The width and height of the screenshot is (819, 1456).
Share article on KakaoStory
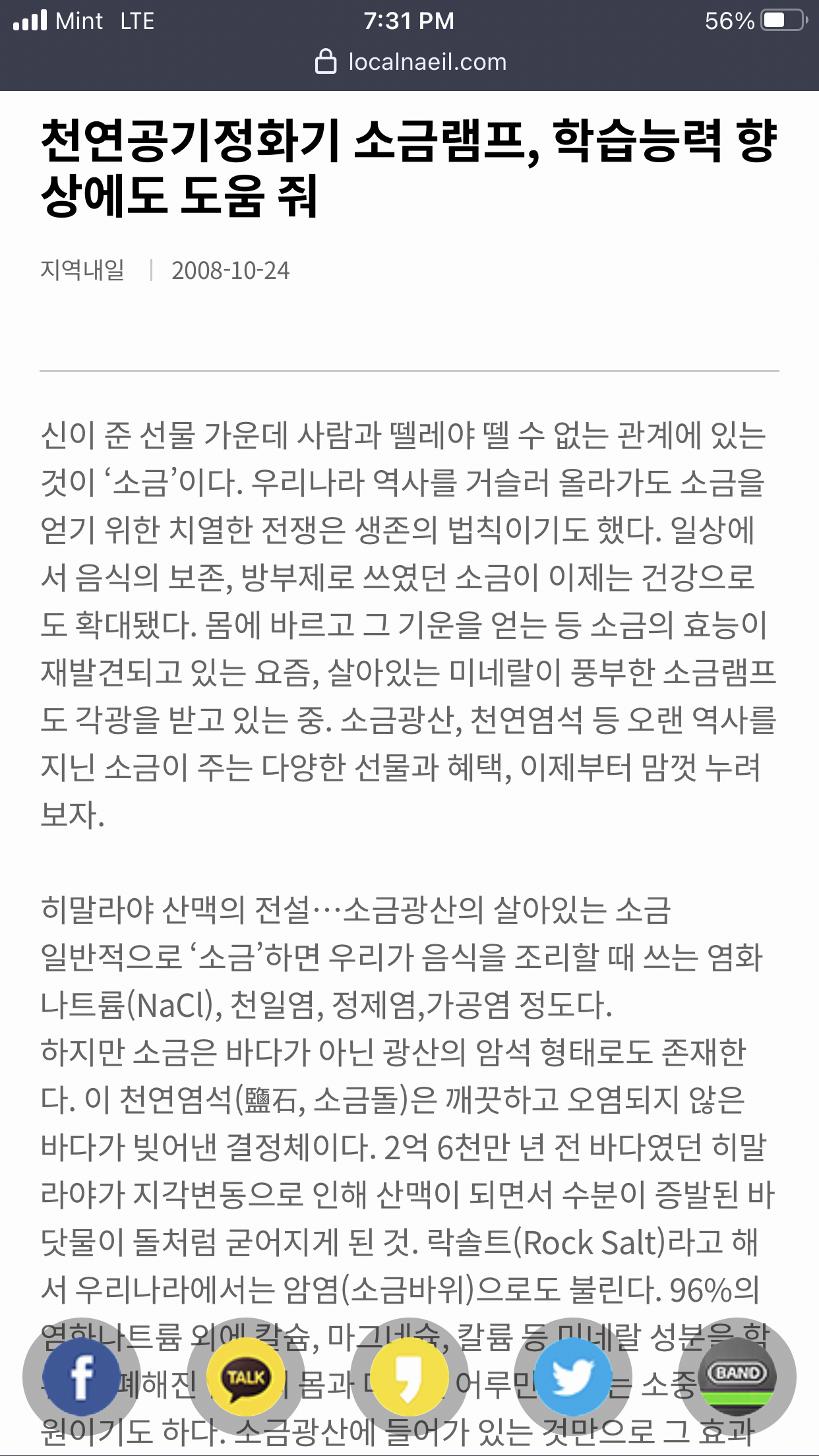pyautogui.click(x=409, y=1377)
